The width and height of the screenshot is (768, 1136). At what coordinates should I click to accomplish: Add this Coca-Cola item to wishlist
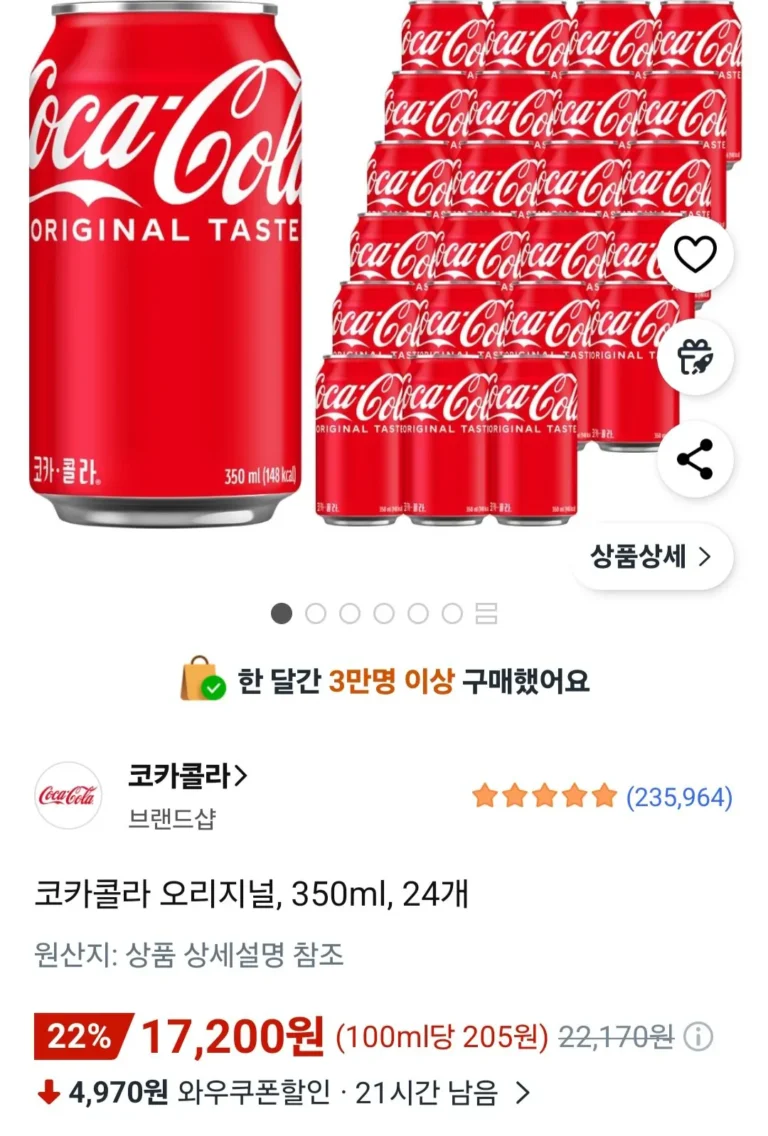(x=695, y=256)
